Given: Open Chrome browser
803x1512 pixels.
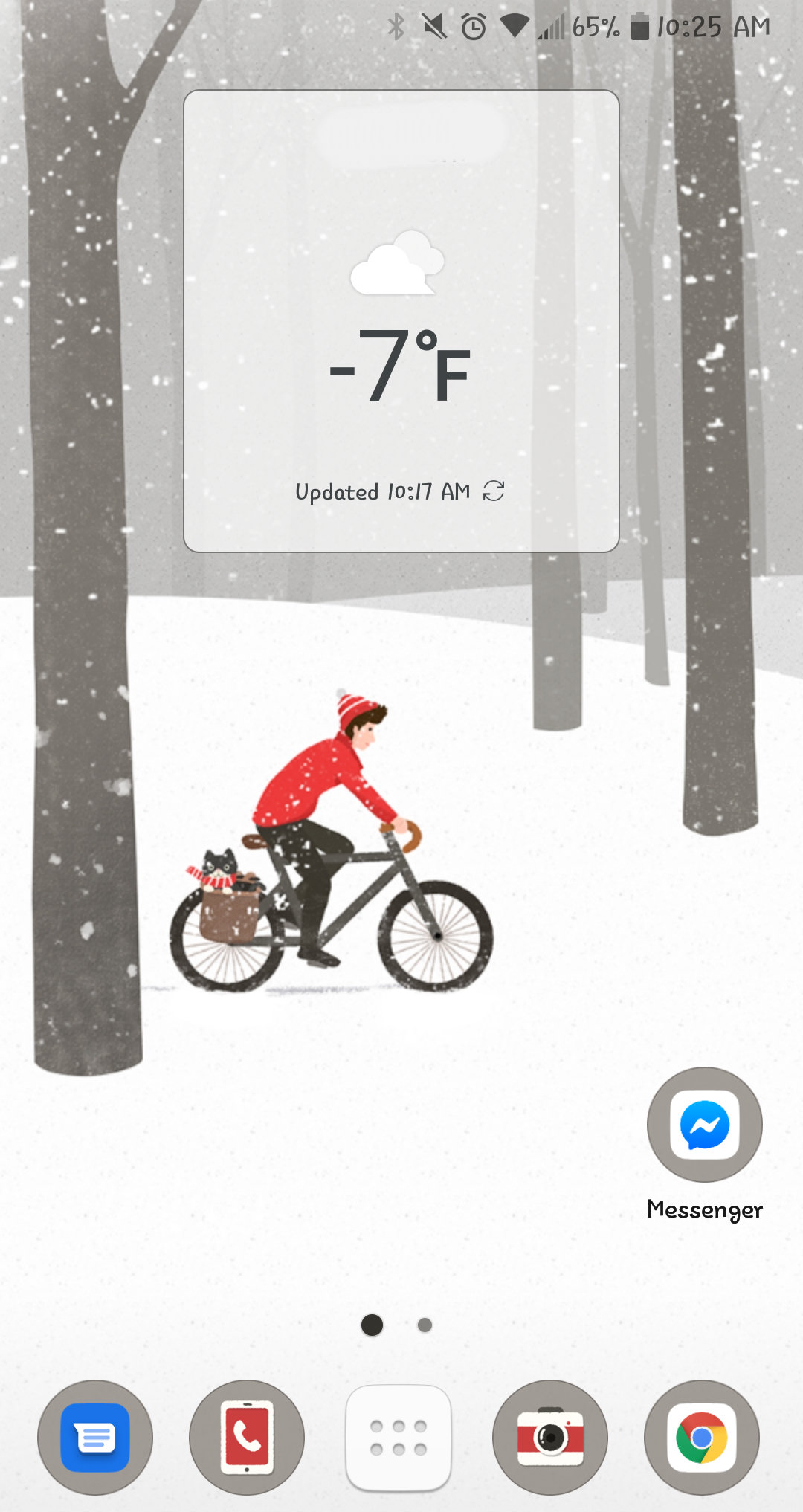Looking at the screenshot, I should coord(701,1437).
